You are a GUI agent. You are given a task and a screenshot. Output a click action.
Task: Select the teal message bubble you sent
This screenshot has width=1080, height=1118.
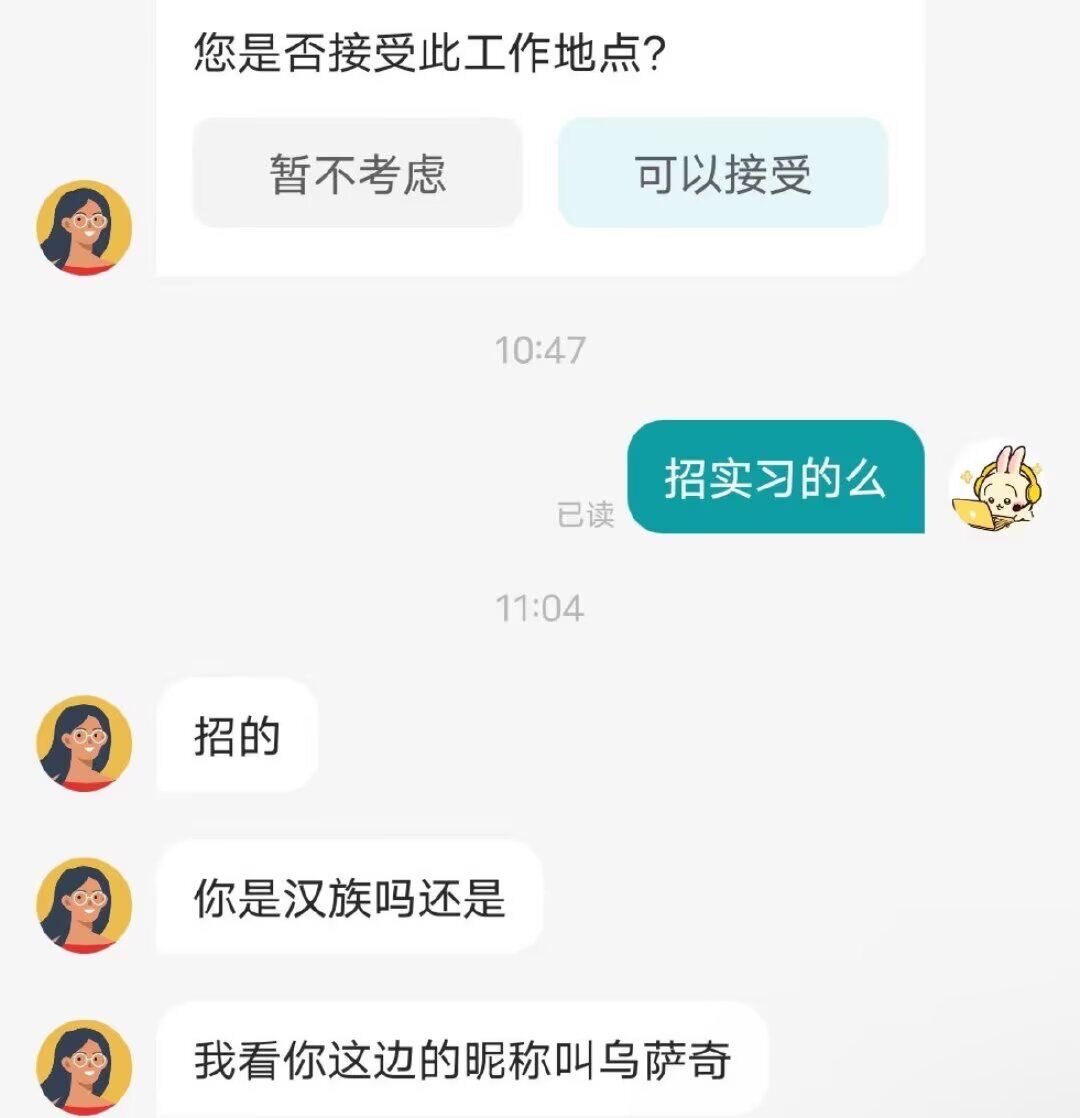[777, 478]
